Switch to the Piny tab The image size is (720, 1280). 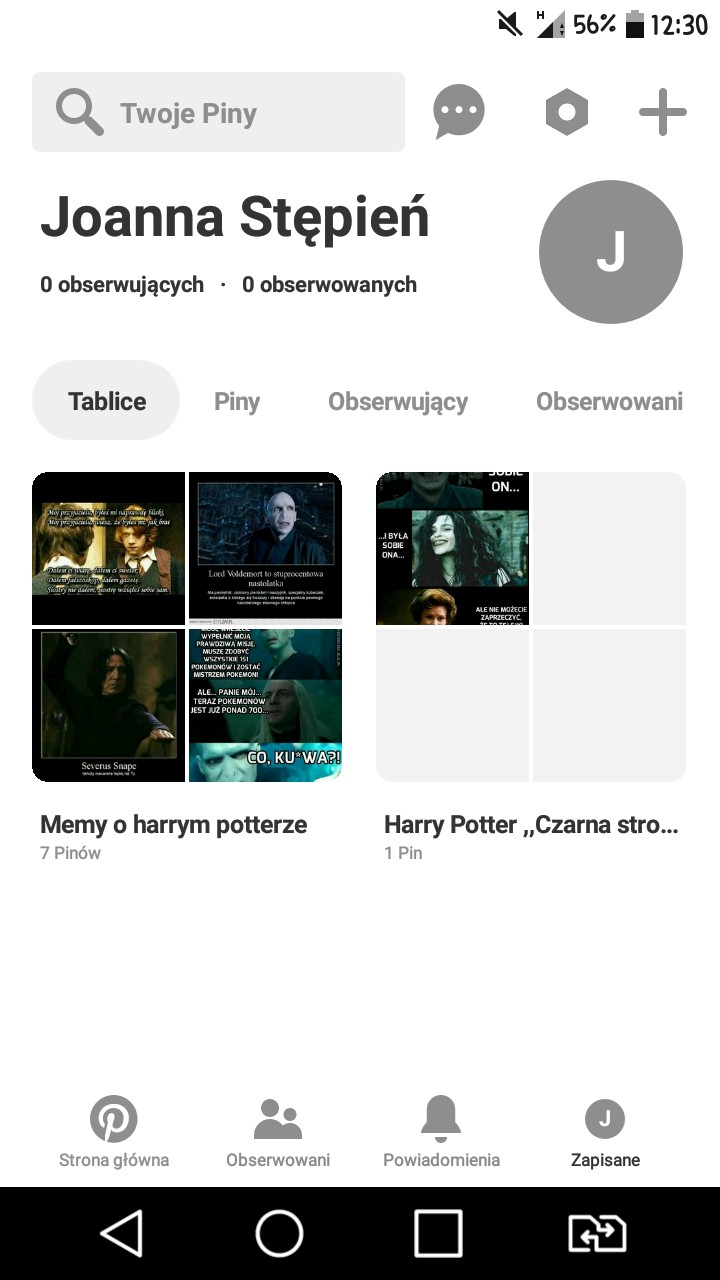pyautogui.click(x=237, y=401)
